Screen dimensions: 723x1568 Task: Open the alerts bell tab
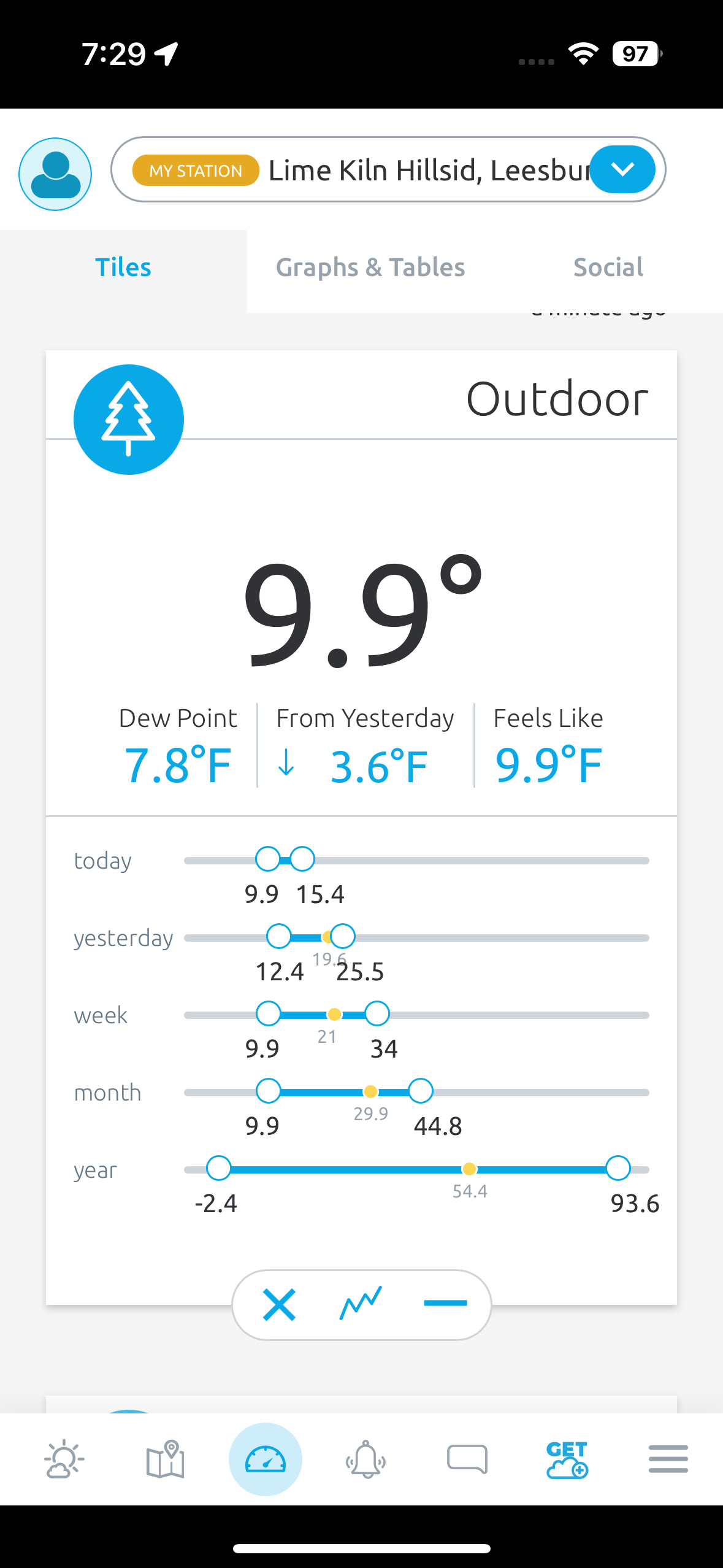[366, 1460]
